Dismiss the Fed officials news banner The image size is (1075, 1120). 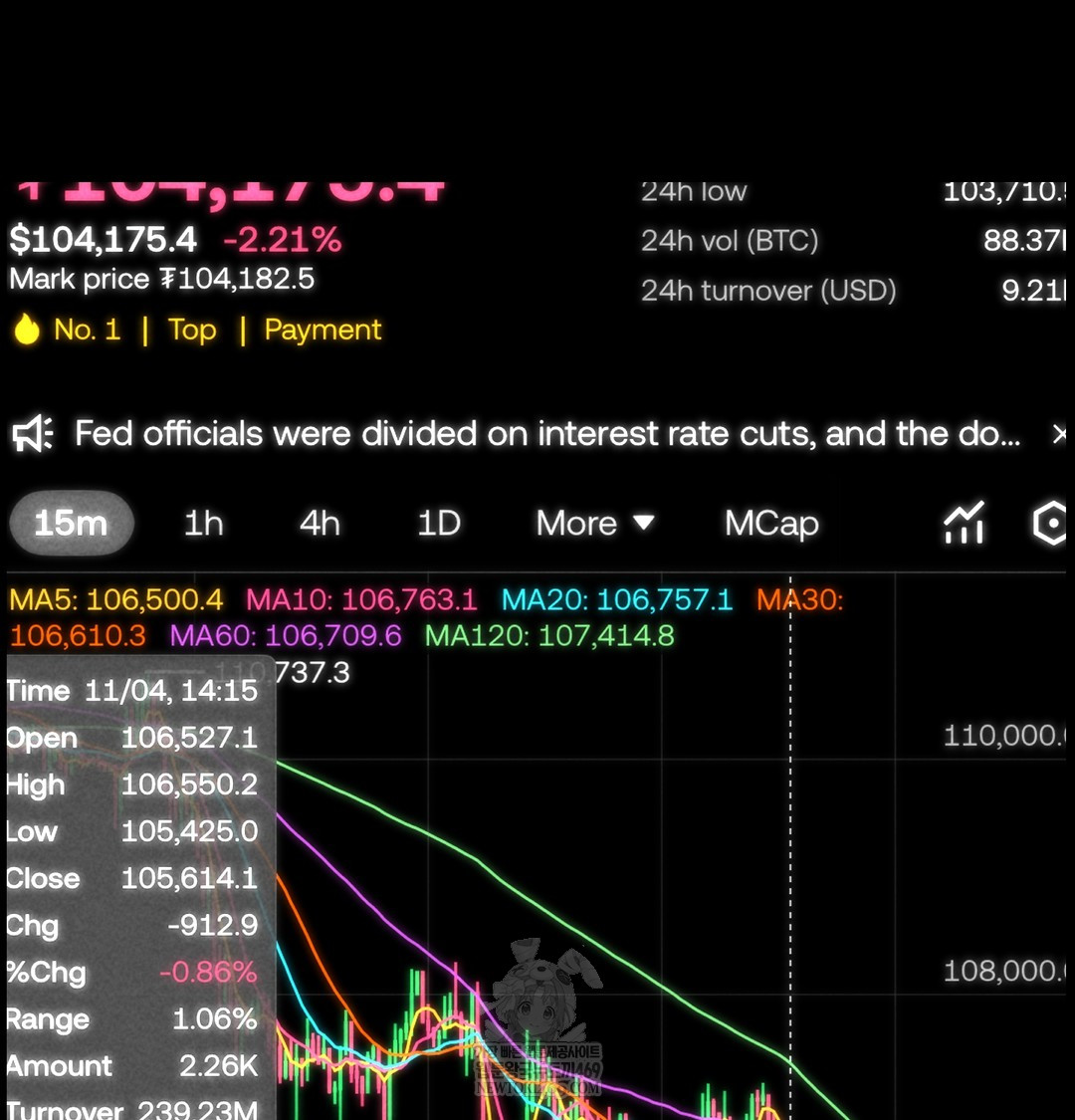tap(1059, 434)
